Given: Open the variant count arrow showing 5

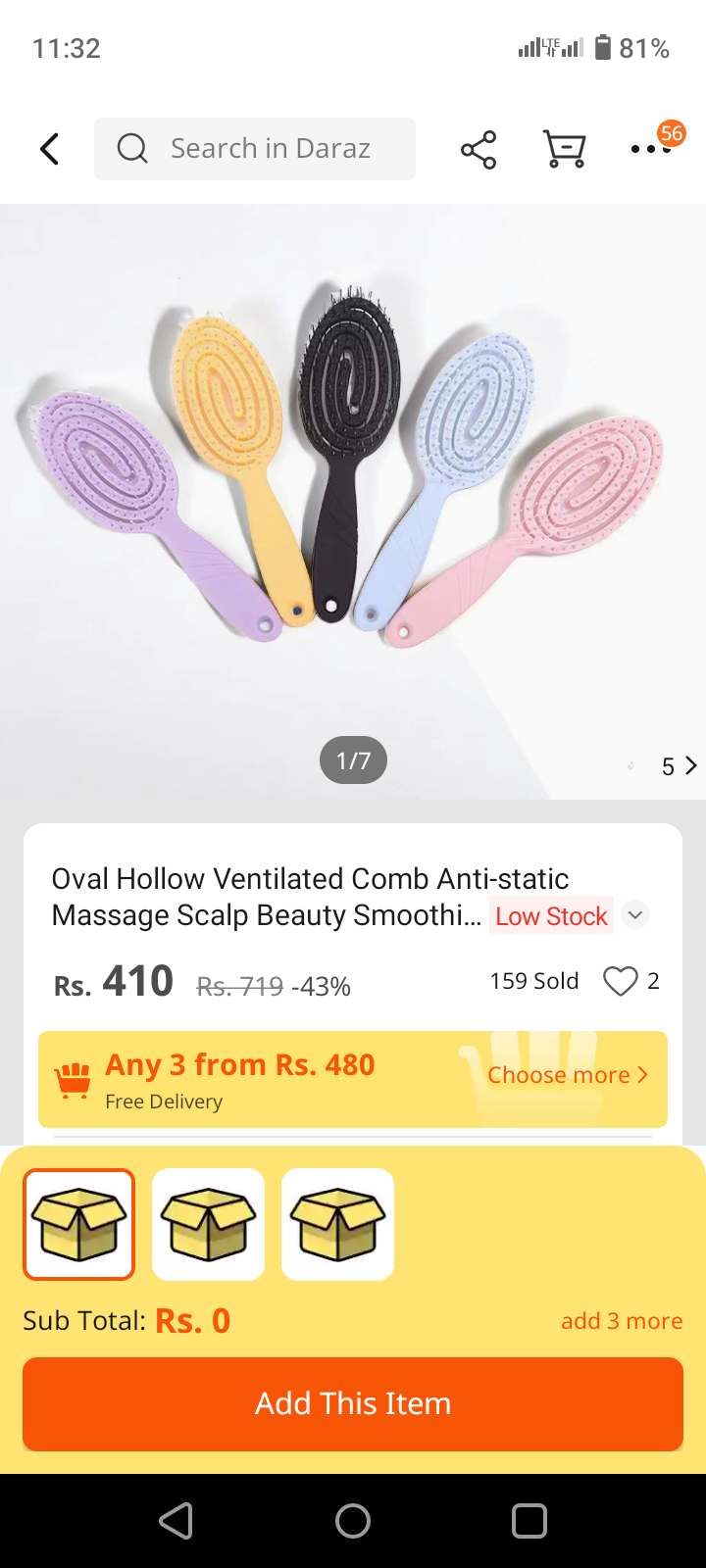Looking at the screenshot, I should pyautogui.click(x=679, y=765).
